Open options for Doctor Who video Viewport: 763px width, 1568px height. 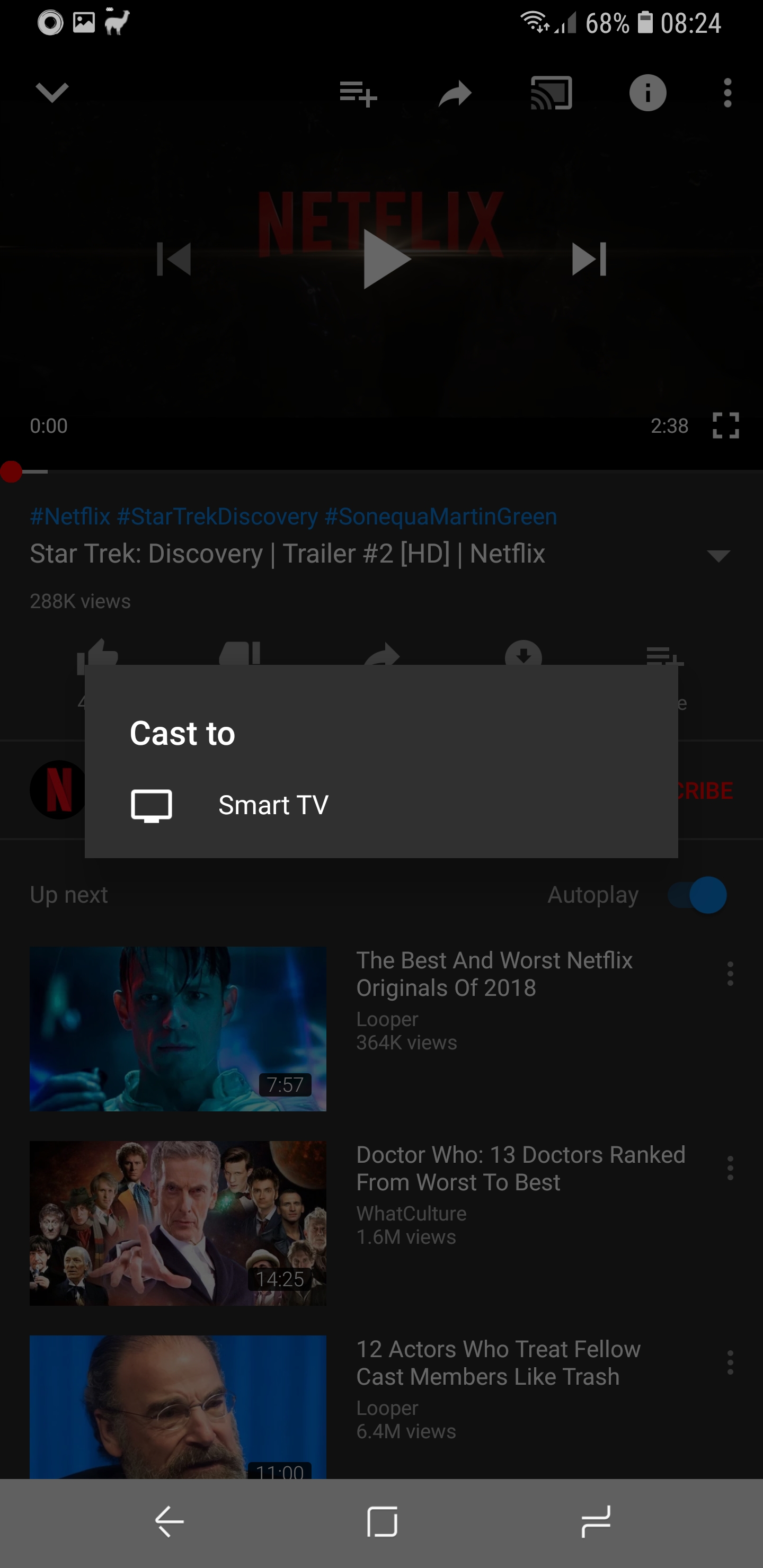point(730,1168)
